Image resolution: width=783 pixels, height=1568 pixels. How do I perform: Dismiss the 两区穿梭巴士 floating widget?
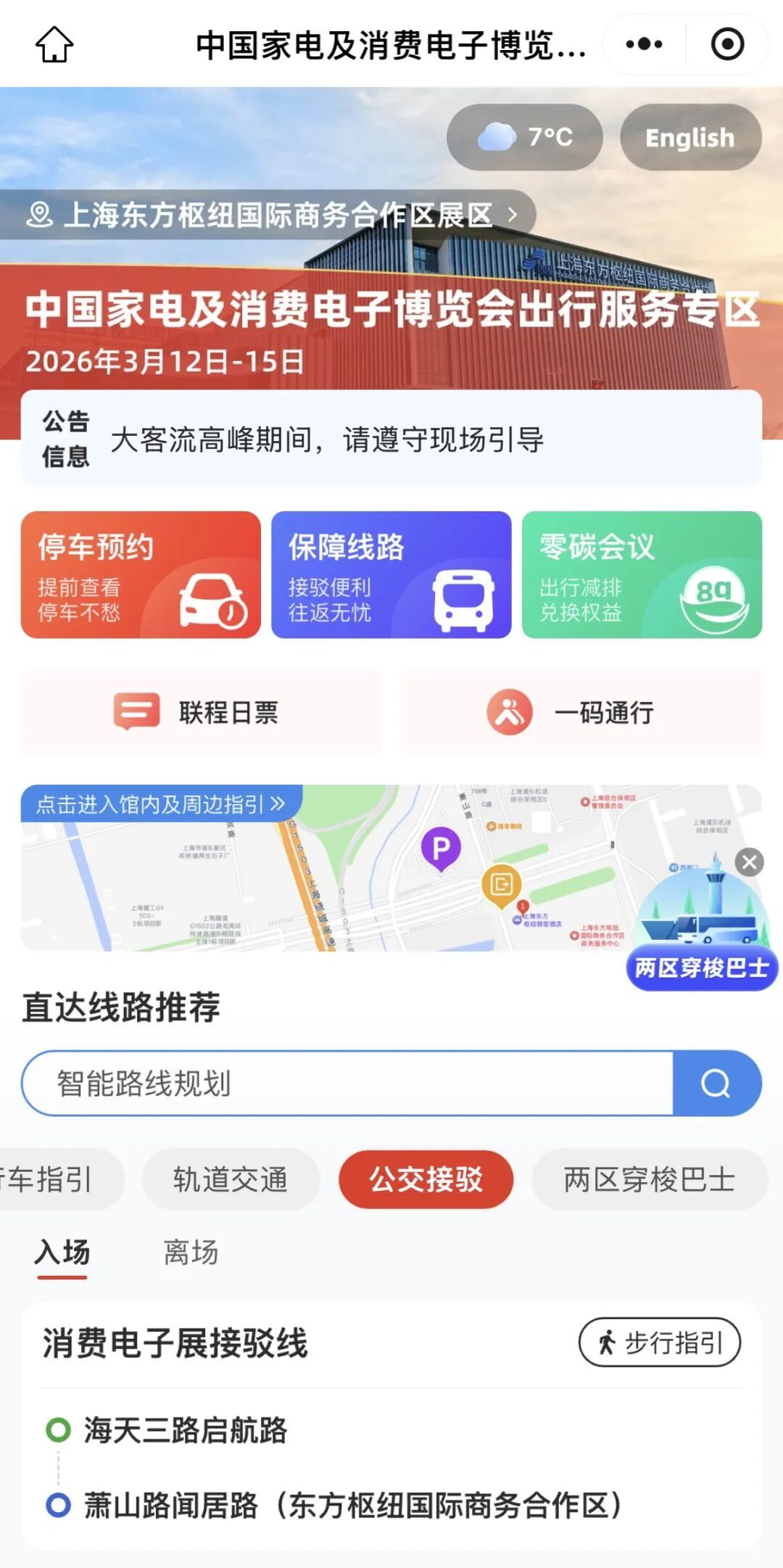coord(749,862)
